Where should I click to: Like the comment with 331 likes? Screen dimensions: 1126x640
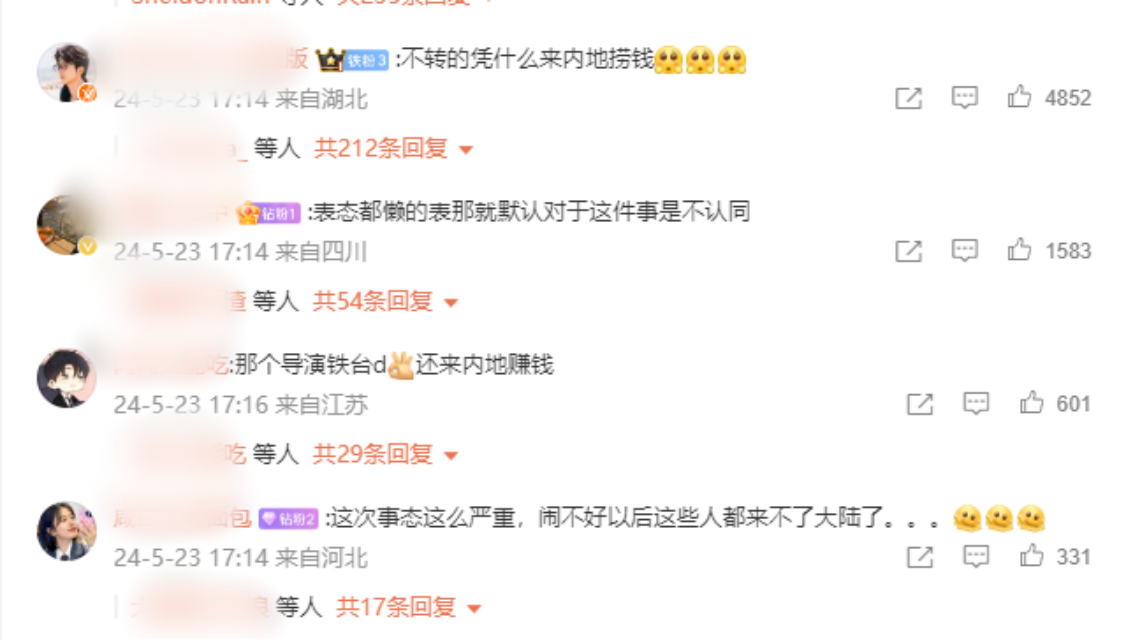(1031, 556)
